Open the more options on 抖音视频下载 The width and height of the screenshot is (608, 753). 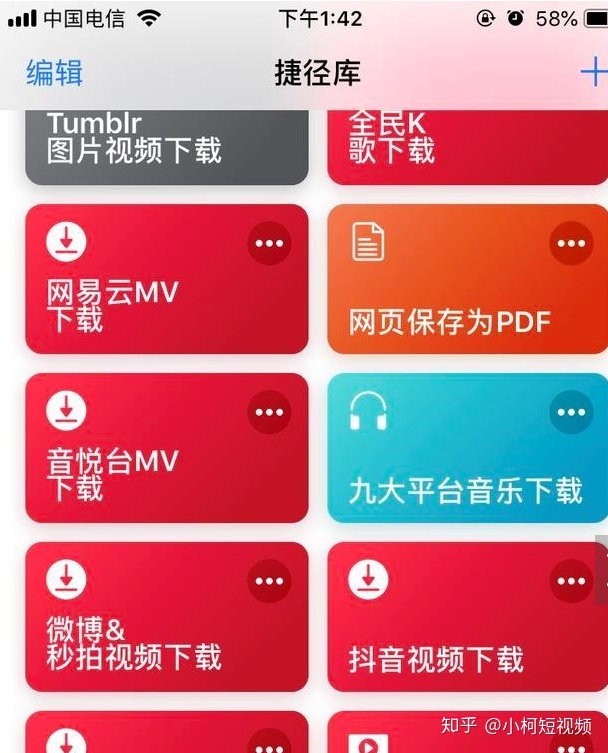[571, 581]
